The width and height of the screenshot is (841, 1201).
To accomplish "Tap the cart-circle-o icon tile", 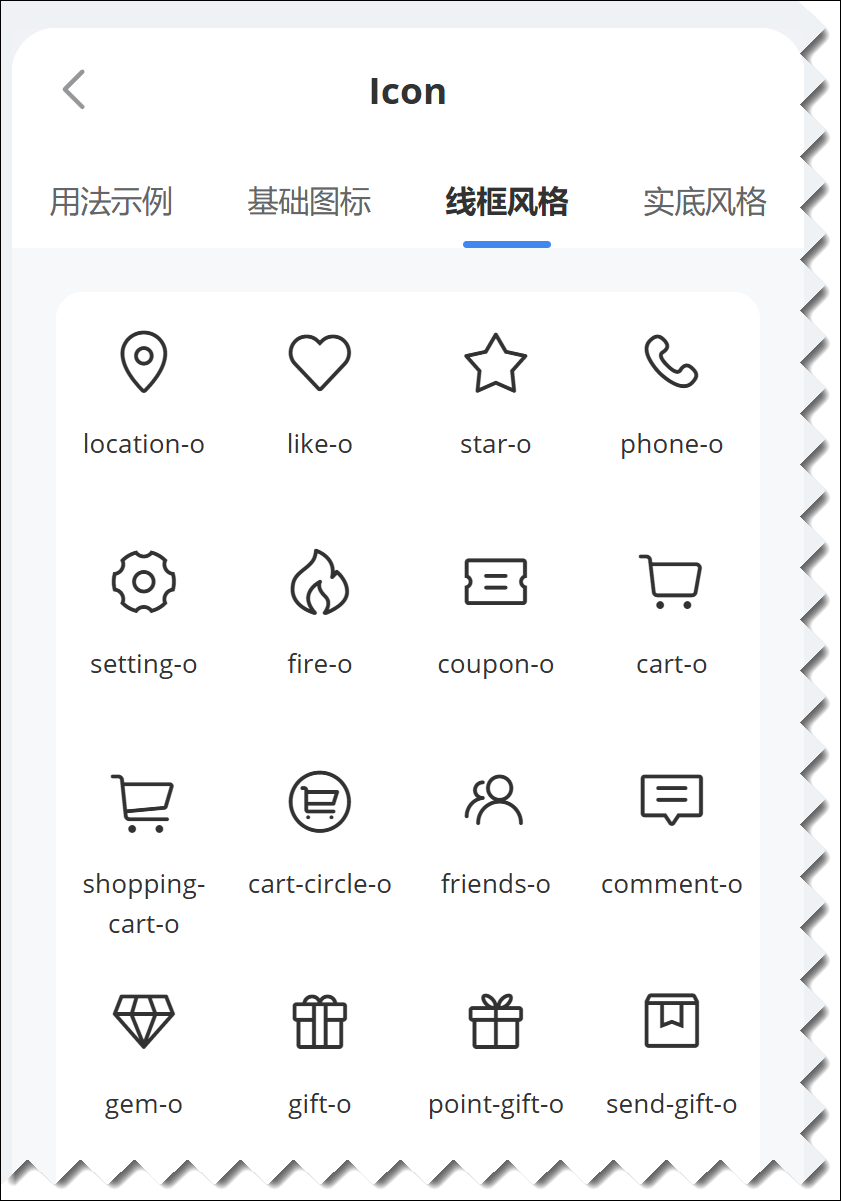I will pos(320,803).
